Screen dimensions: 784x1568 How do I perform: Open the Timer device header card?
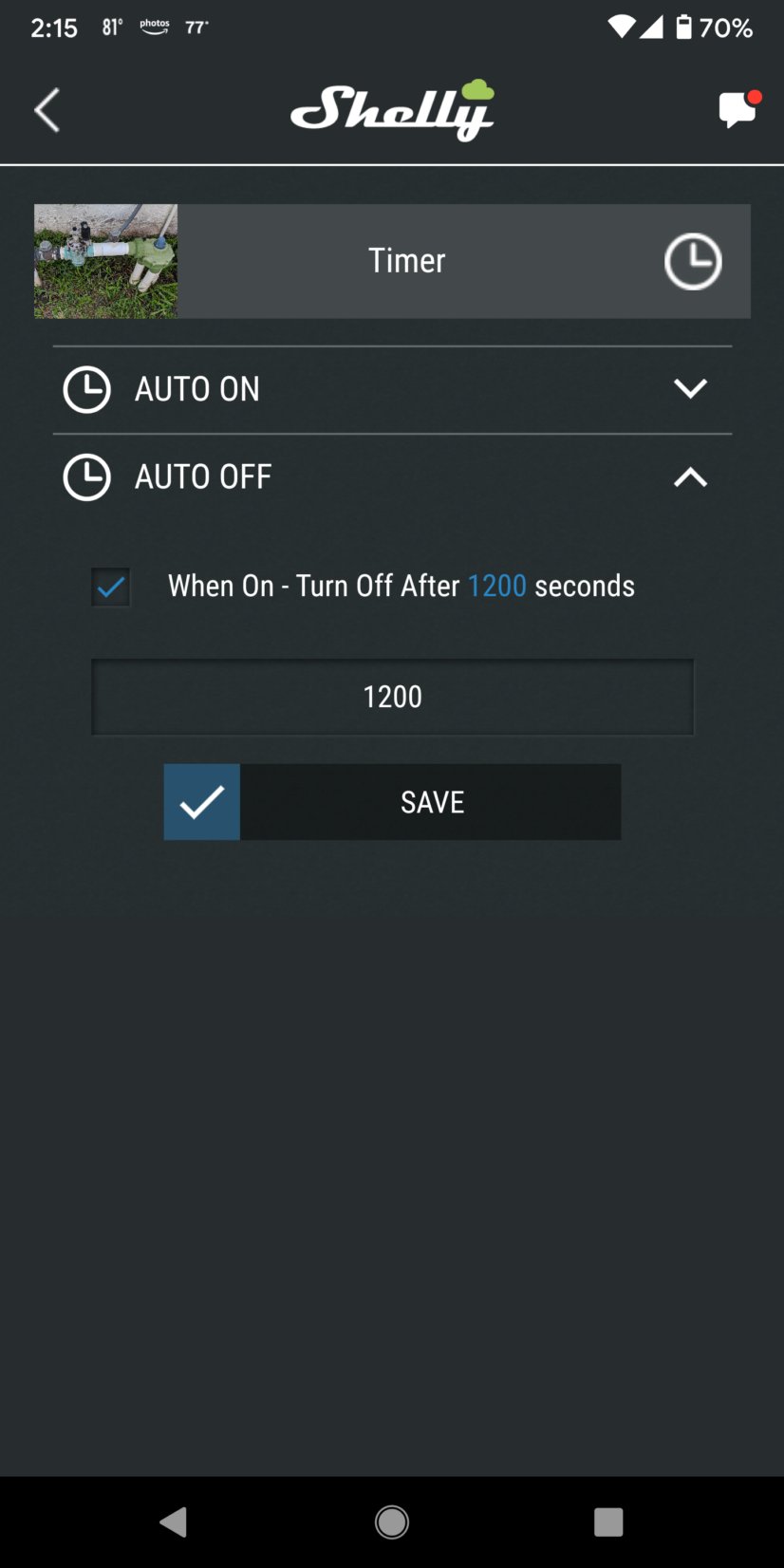click(406, 261)
